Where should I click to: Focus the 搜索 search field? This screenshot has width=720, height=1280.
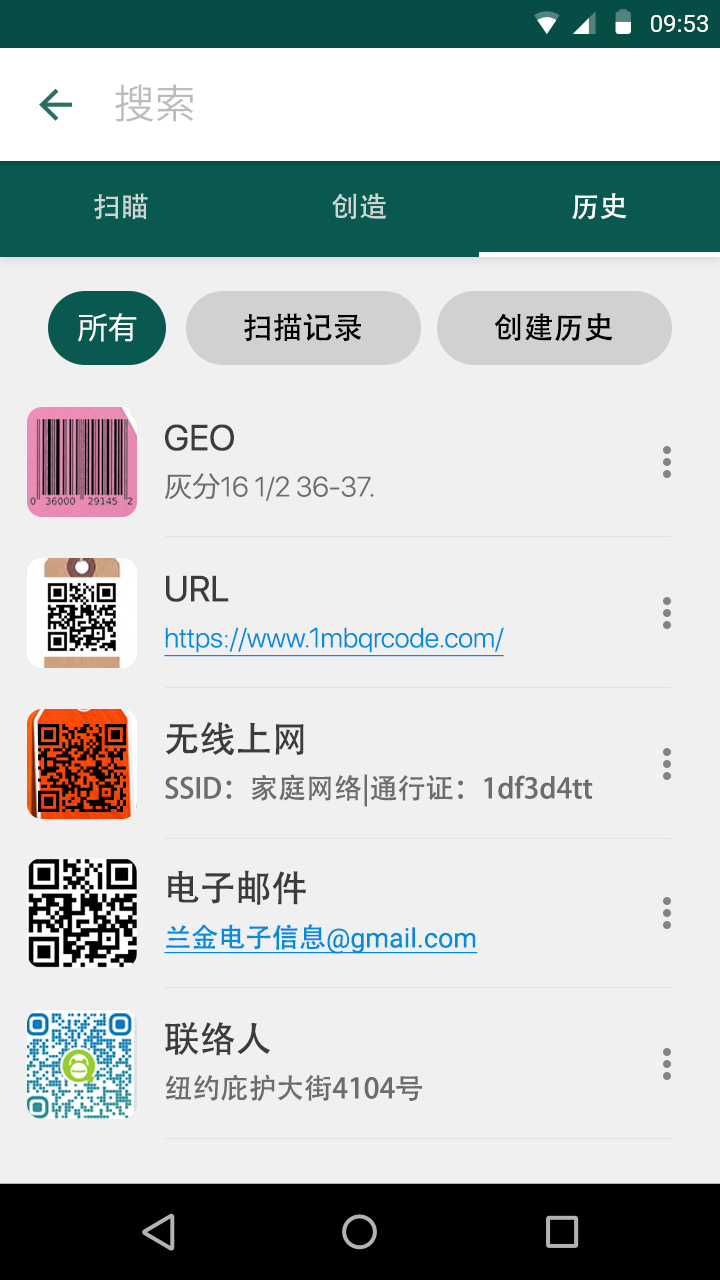(400, 104)
